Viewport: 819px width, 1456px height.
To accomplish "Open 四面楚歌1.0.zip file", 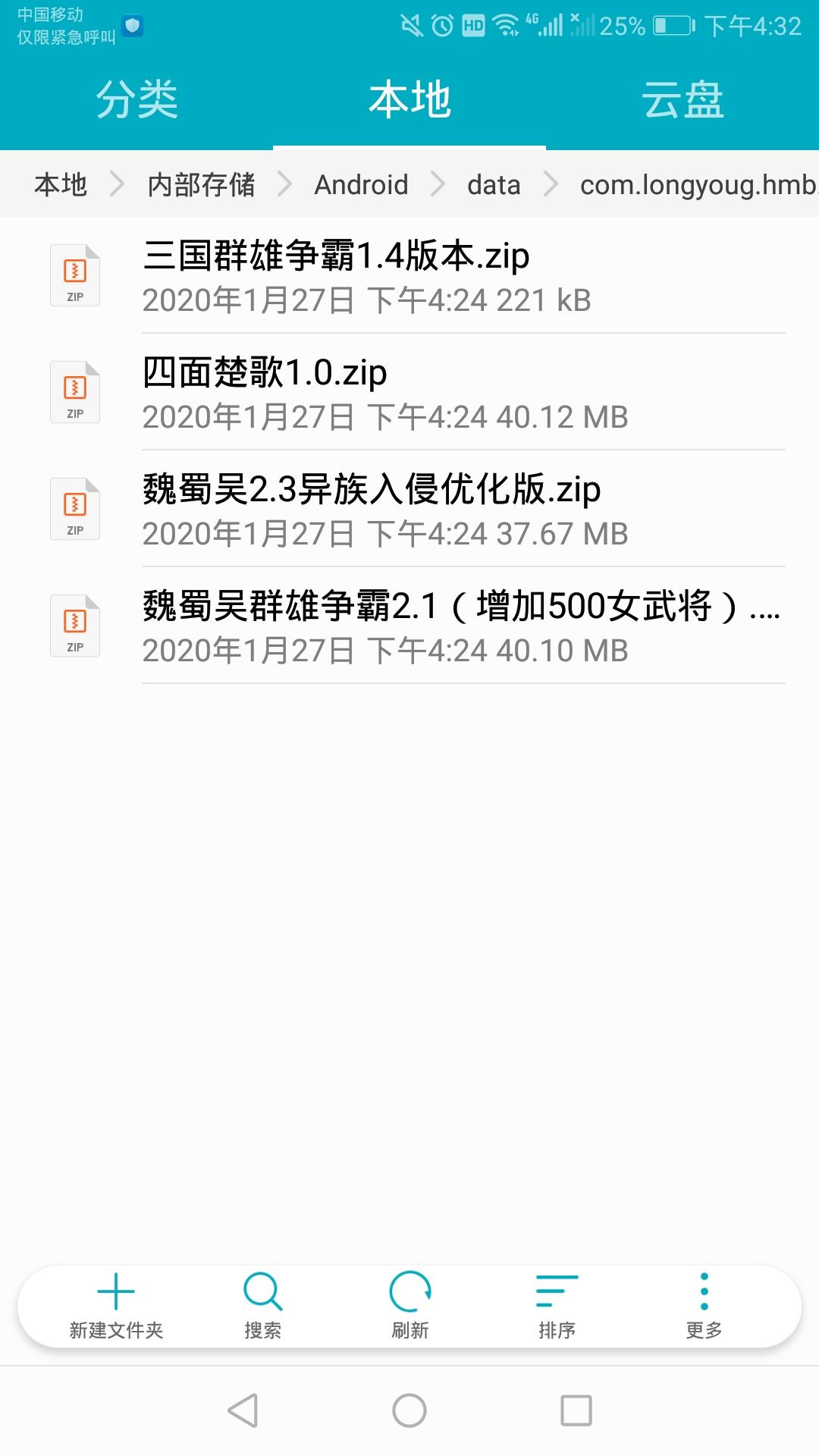I will (409, 393).
